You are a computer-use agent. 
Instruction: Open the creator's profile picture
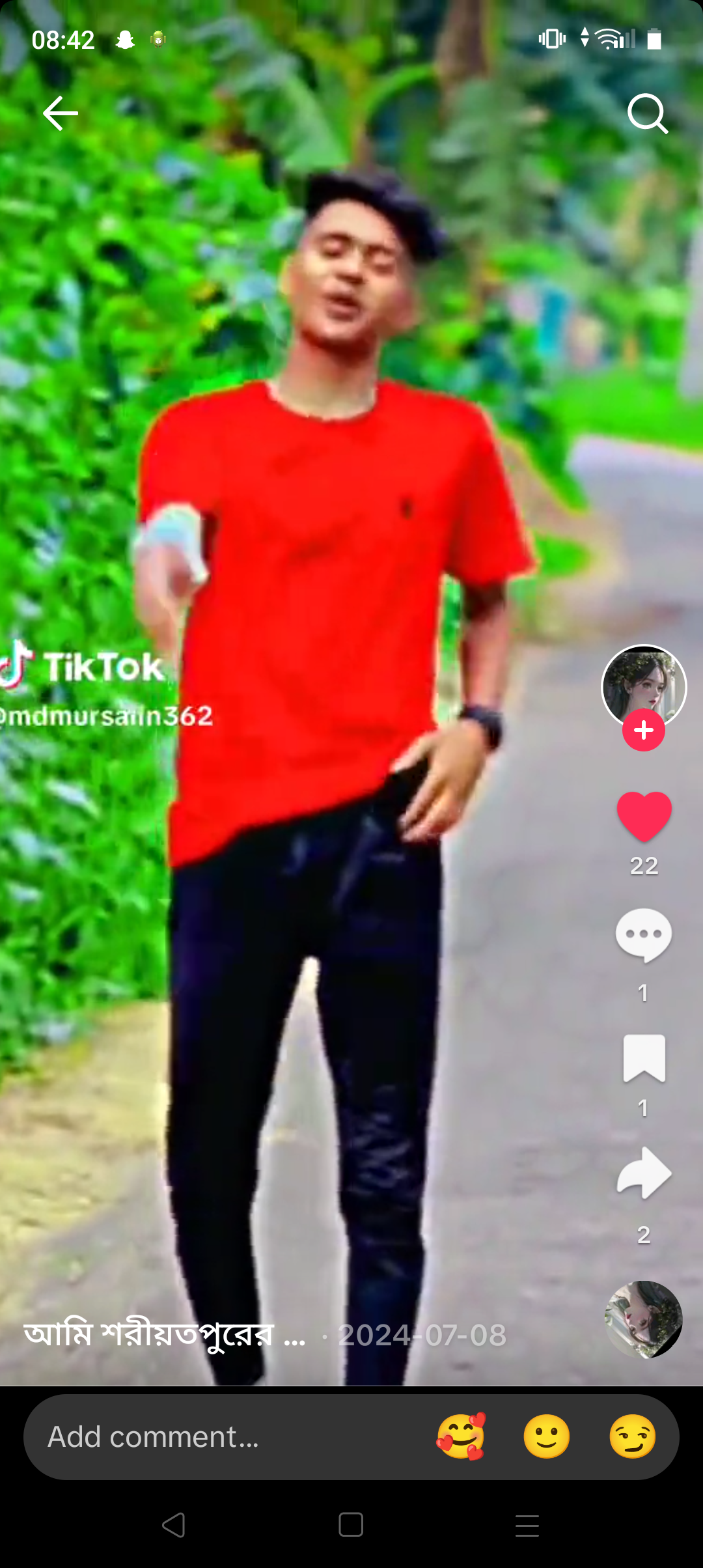click(x=644, y=686)
